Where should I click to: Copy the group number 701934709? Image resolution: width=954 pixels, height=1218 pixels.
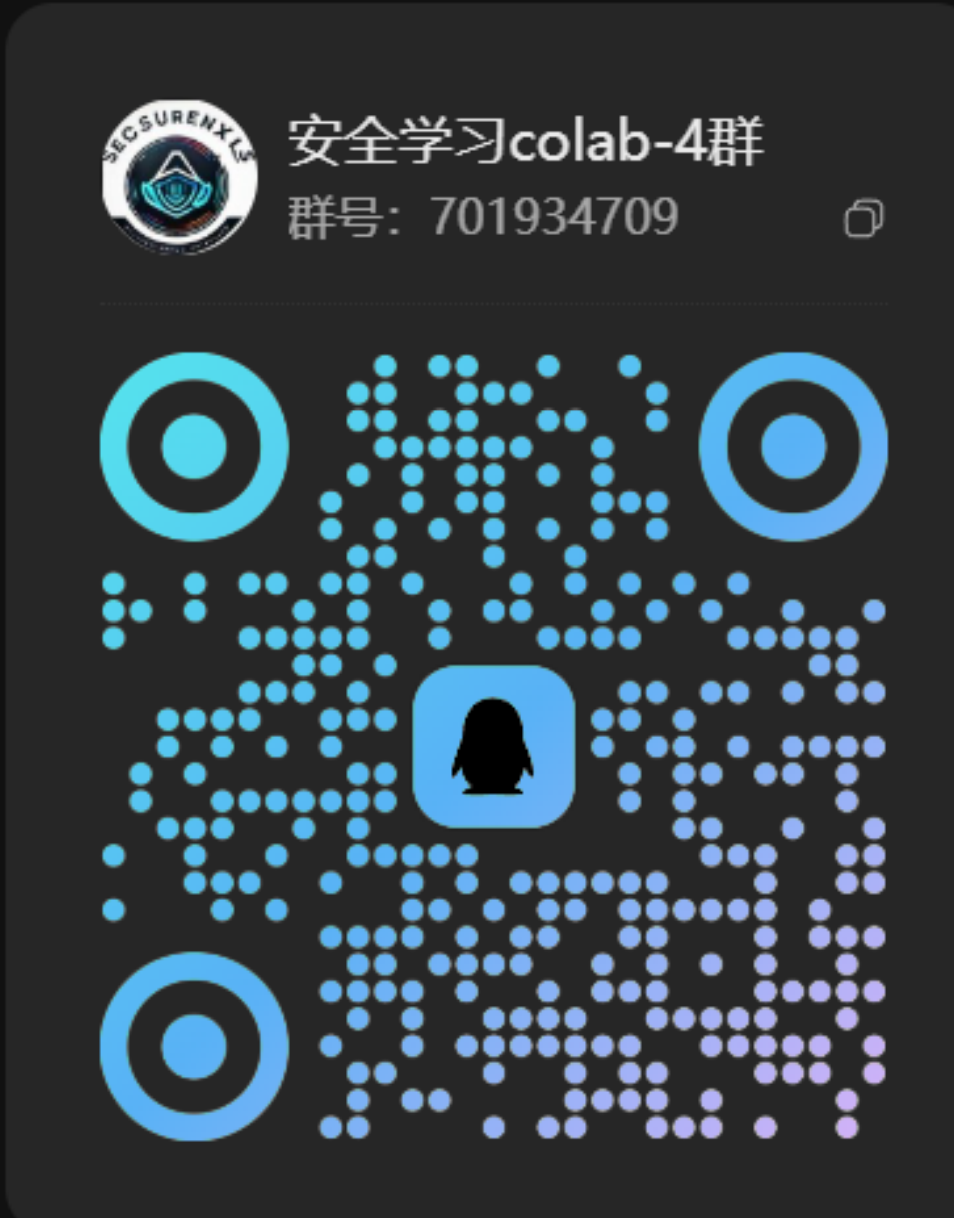click(864, 218)
